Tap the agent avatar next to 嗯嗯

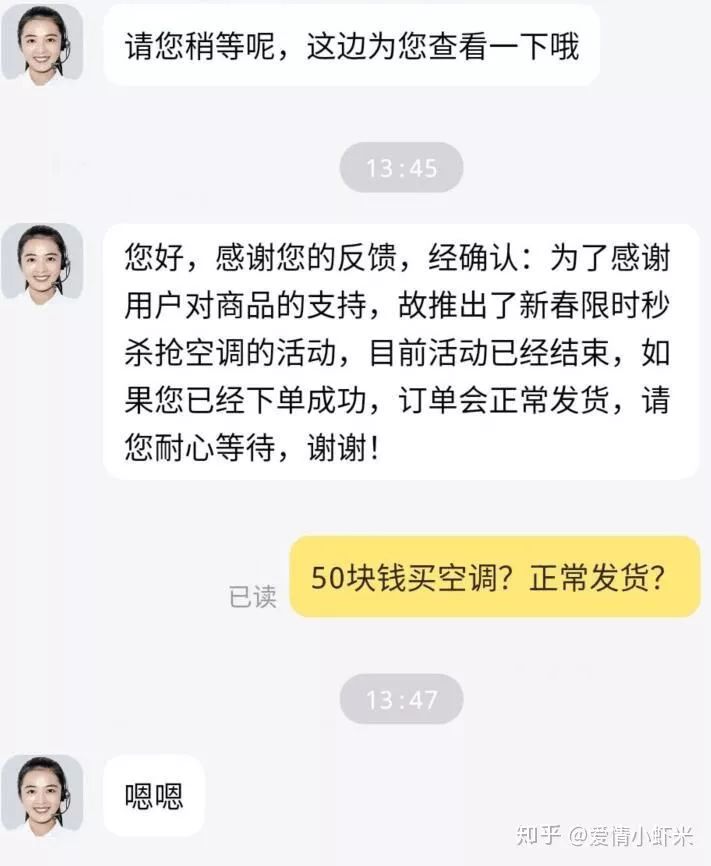(x=42, y=795)
